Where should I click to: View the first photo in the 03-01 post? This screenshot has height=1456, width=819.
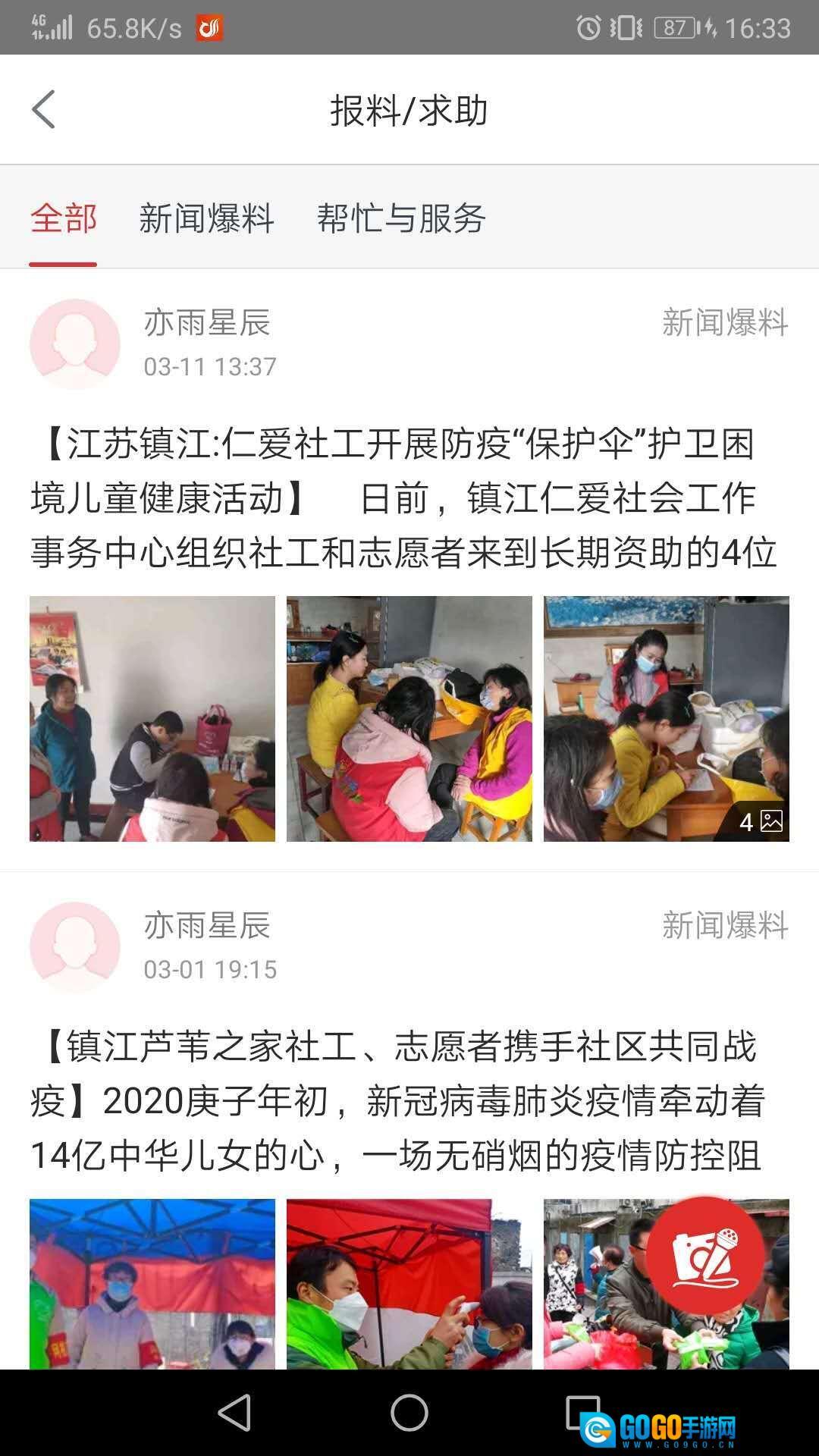152,1283
